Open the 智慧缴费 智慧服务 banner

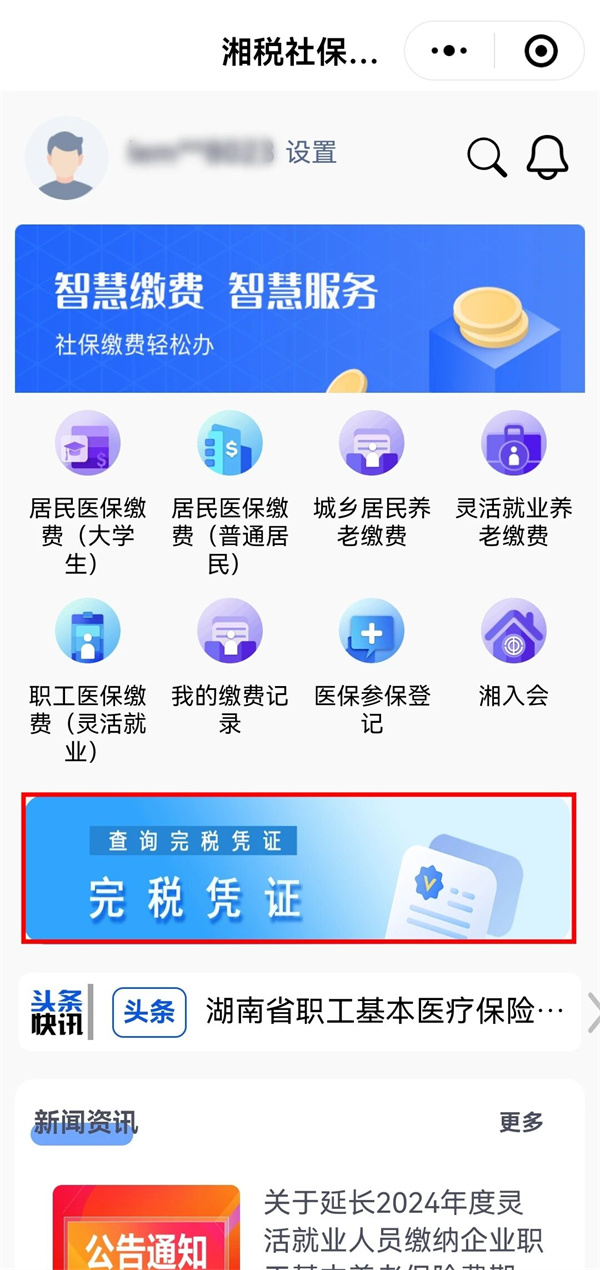(300, 308)
